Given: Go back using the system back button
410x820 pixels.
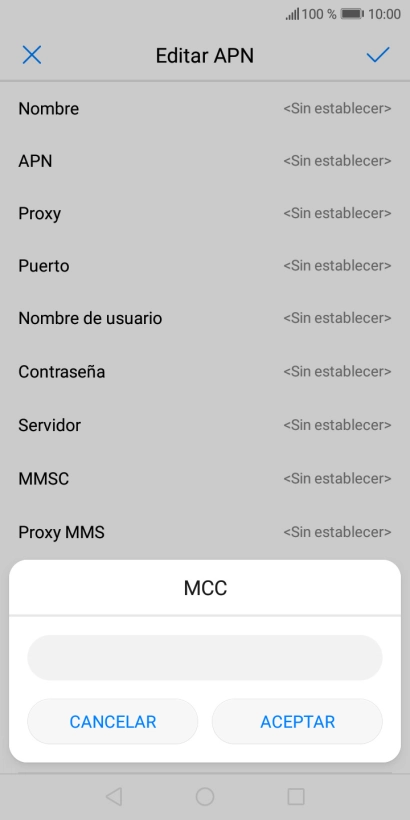Looking at the screenshot, I should (x=113, y=796).
